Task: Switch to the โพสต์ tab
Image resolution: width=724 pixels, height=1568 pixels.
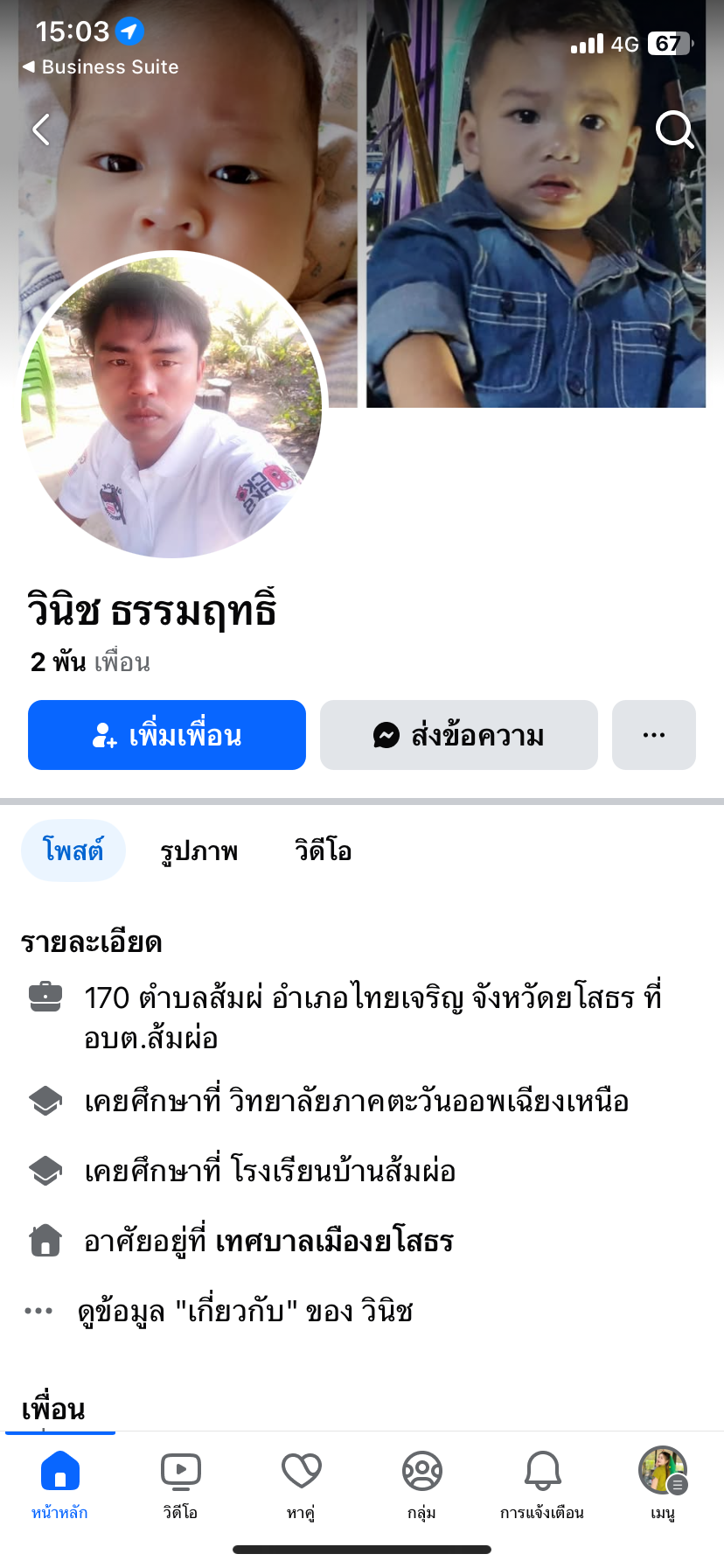Action: 73,850
